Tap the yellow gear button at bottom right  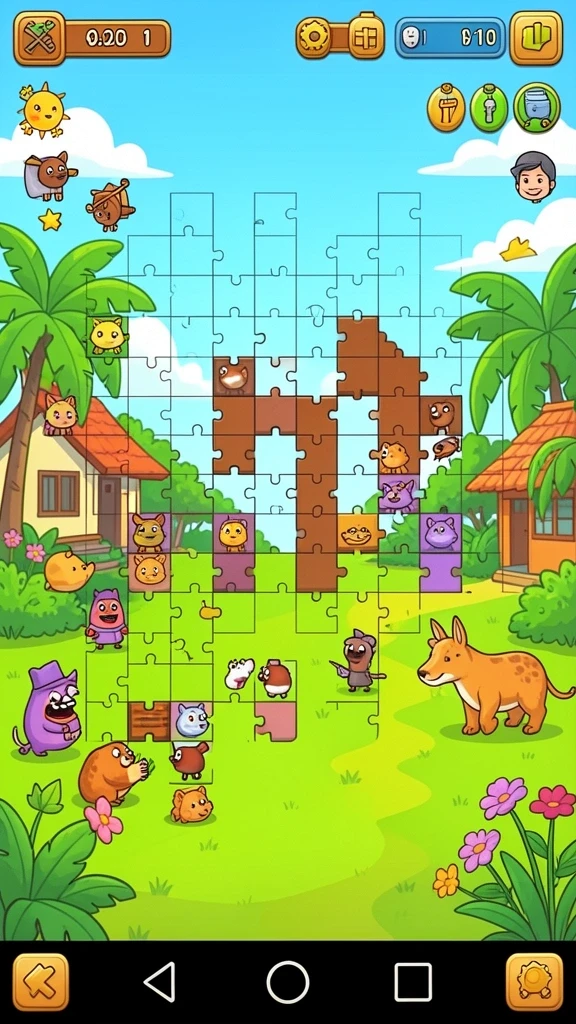pyautogui.click(x=534, y=982)
